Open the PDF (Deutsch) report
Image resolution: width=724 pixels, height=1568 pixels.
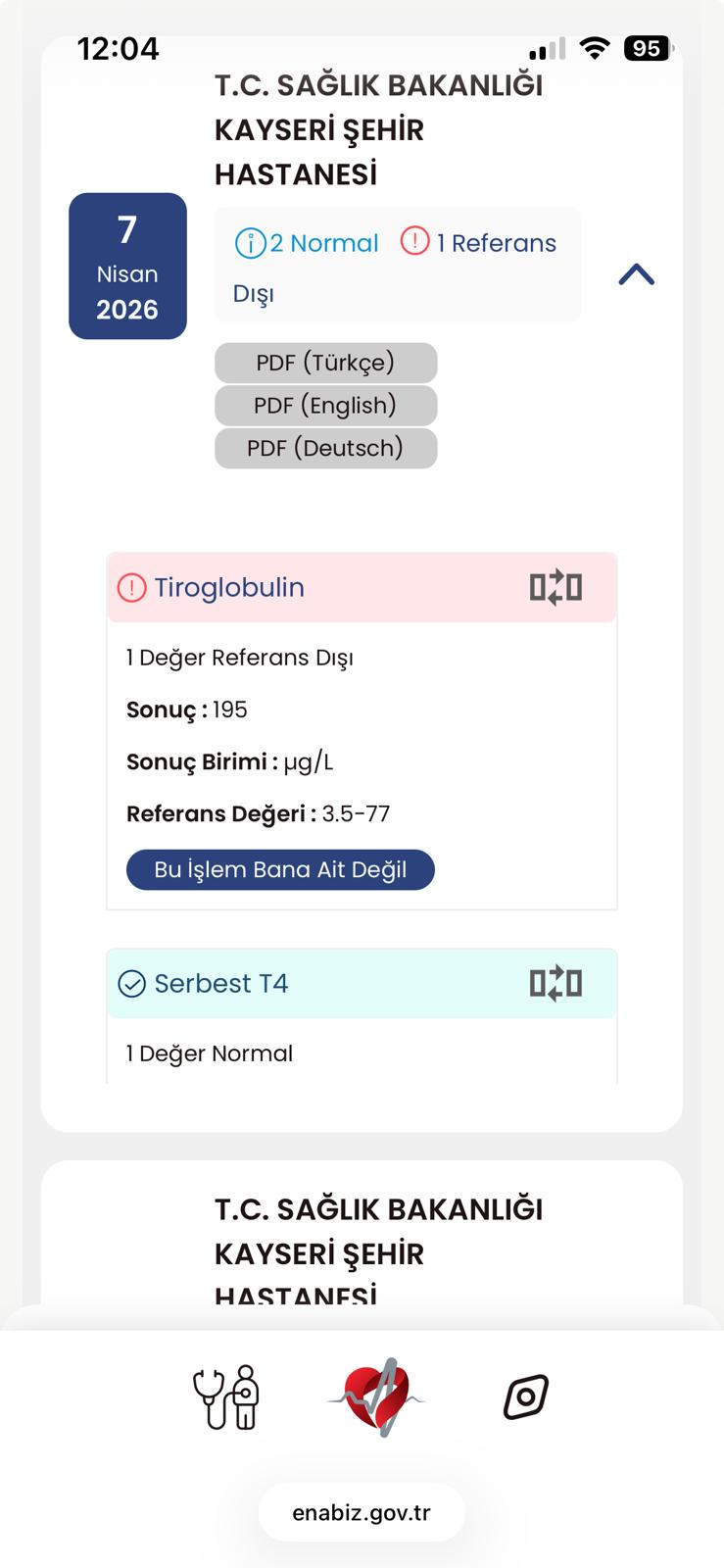tap(325, 449)
